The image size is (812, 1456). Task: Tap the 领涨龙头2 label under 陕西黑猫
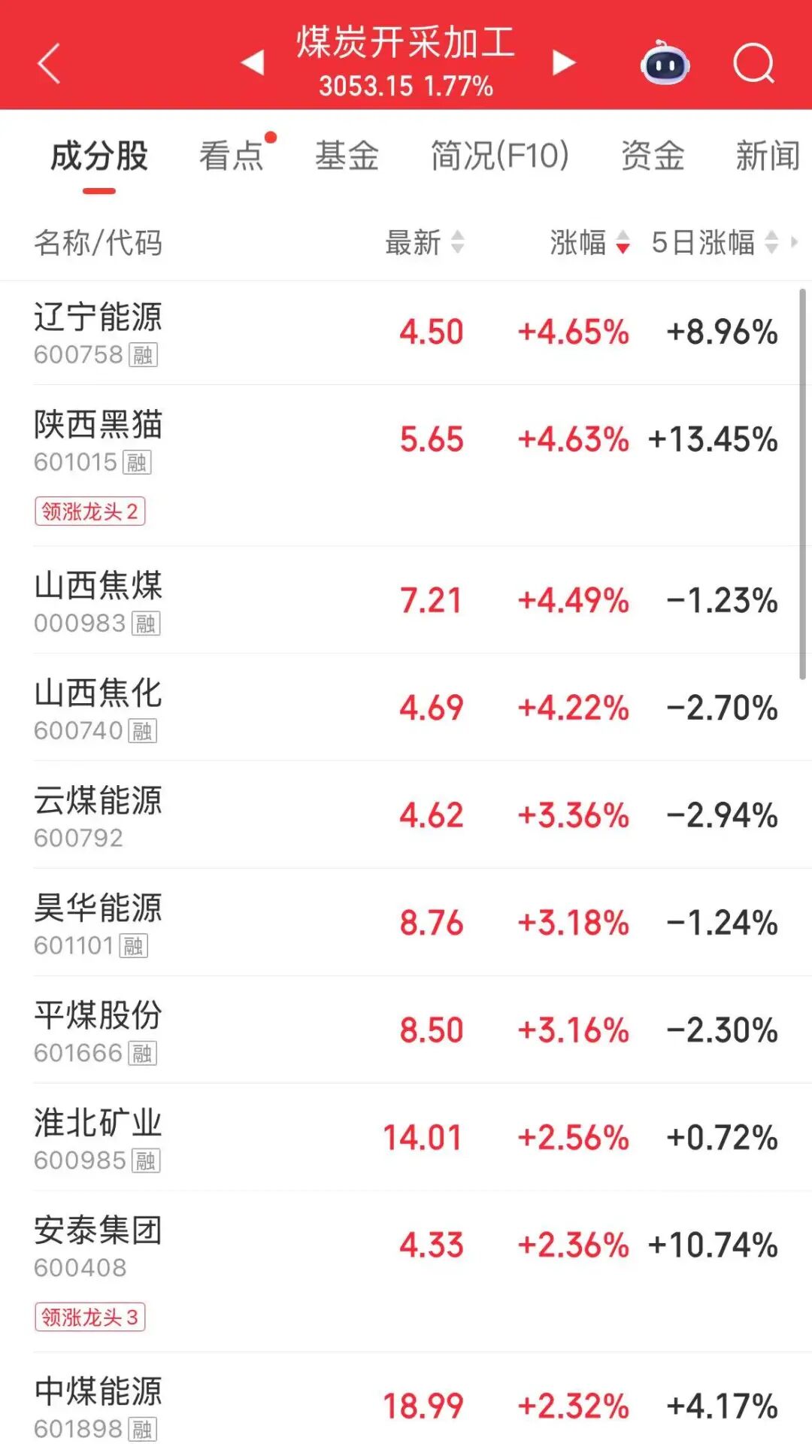point(91,511)
